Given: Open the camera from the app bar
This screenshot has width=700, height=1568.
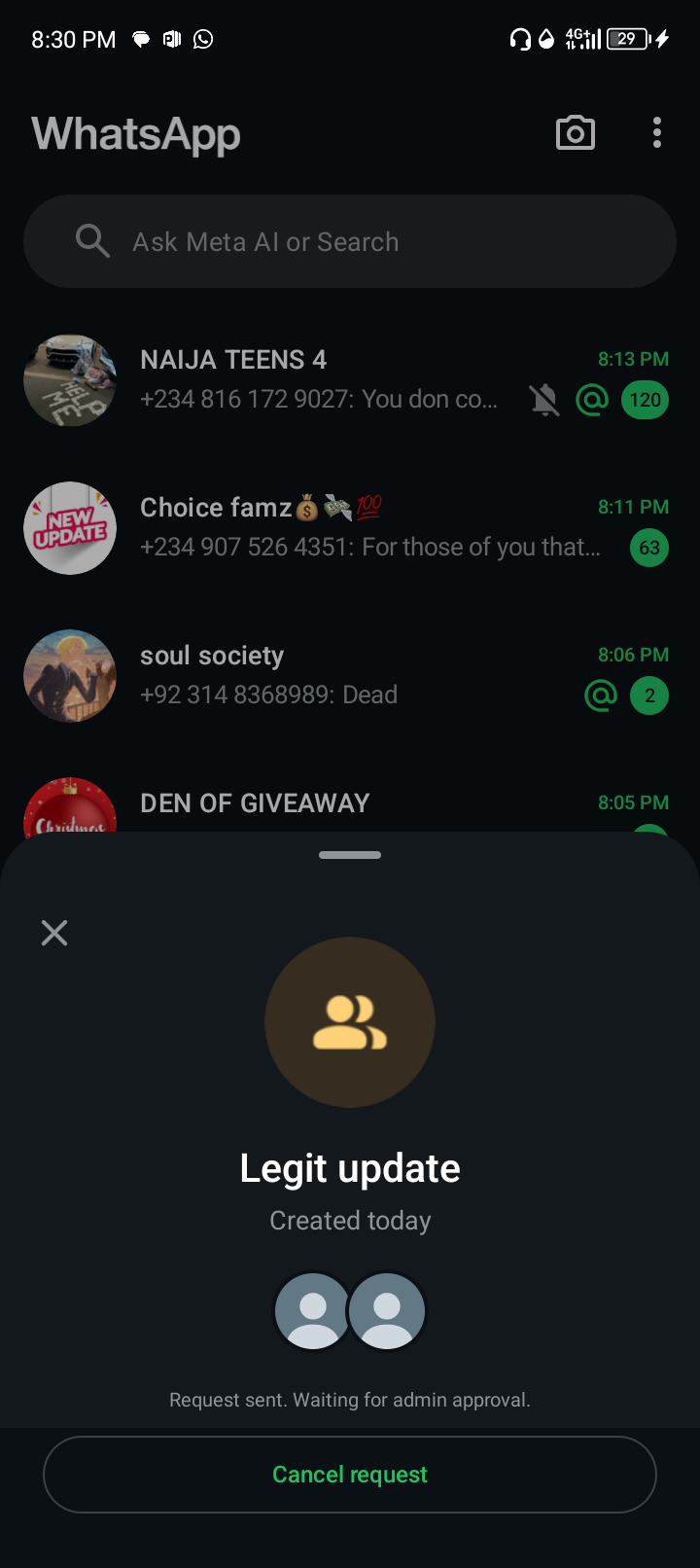Looking at the screenshot, I should (x=575, y=133).
